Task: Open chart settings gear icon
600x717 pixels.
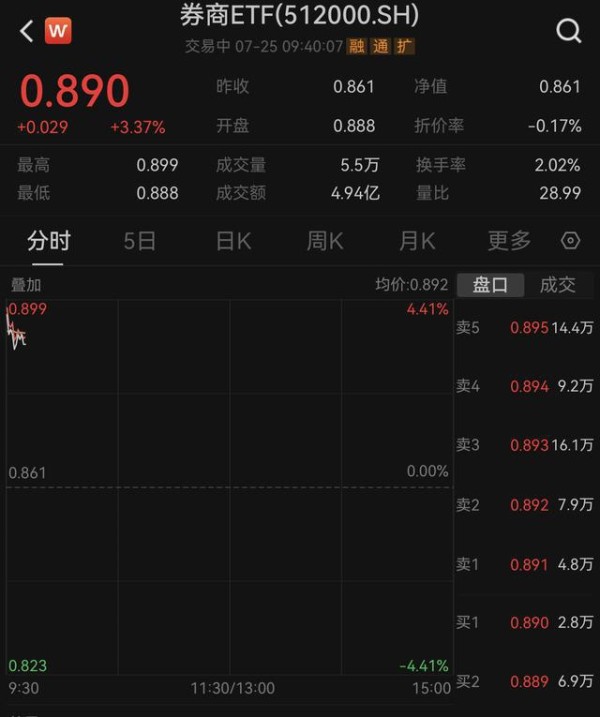Action: pyautogui.click(x=571, y=241)
